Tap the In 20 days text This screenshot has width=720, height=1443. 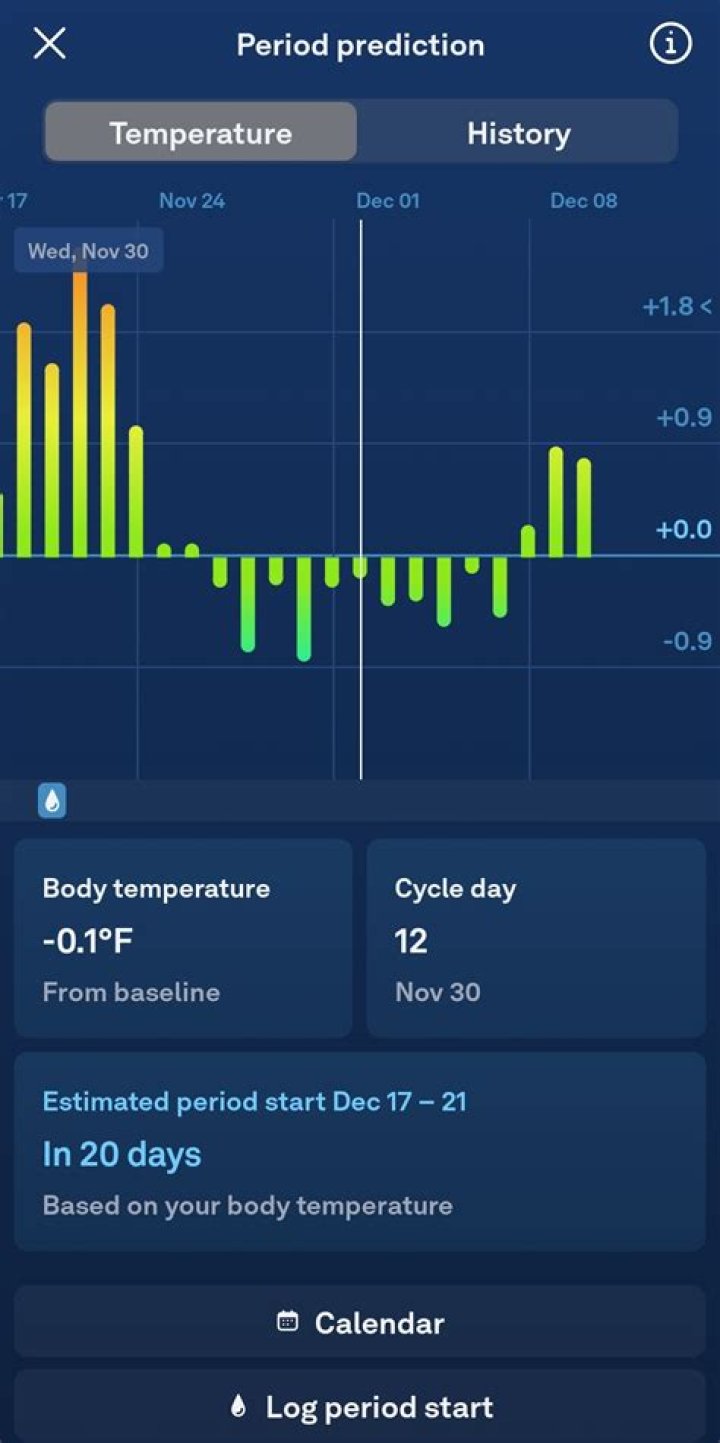coord(122,1153)
